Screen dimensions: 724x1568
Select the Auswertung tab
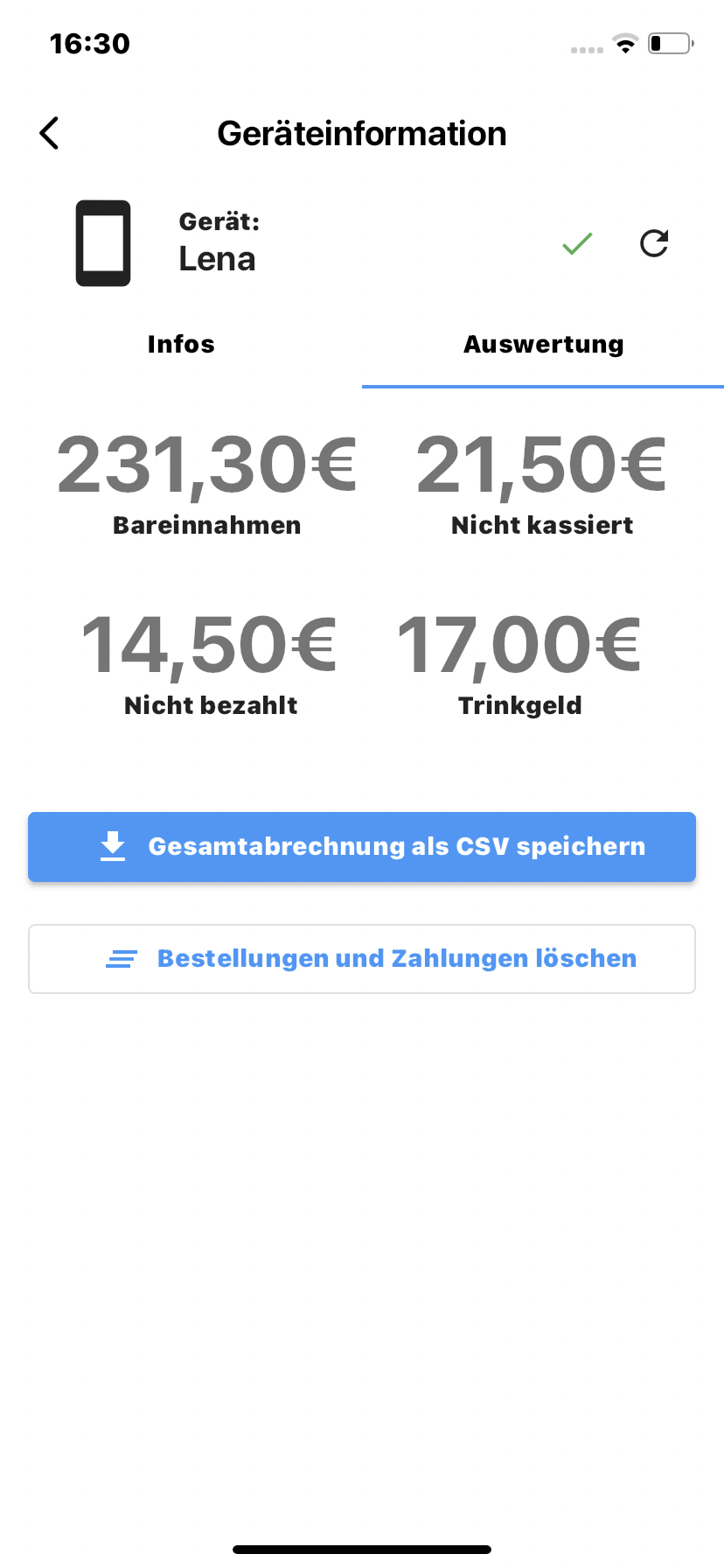click(x=543, y=345)
